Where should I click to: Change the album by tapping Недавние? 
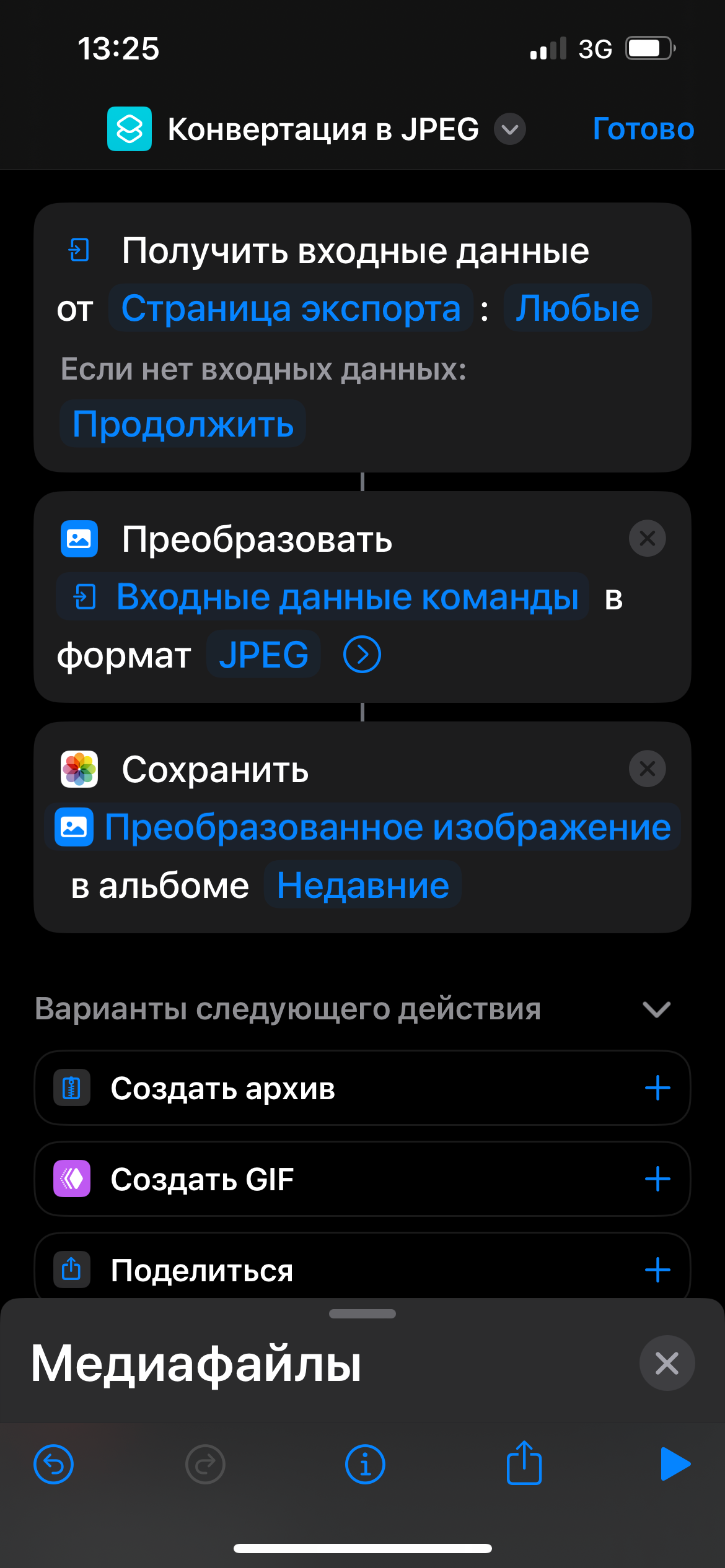point(362,884)
